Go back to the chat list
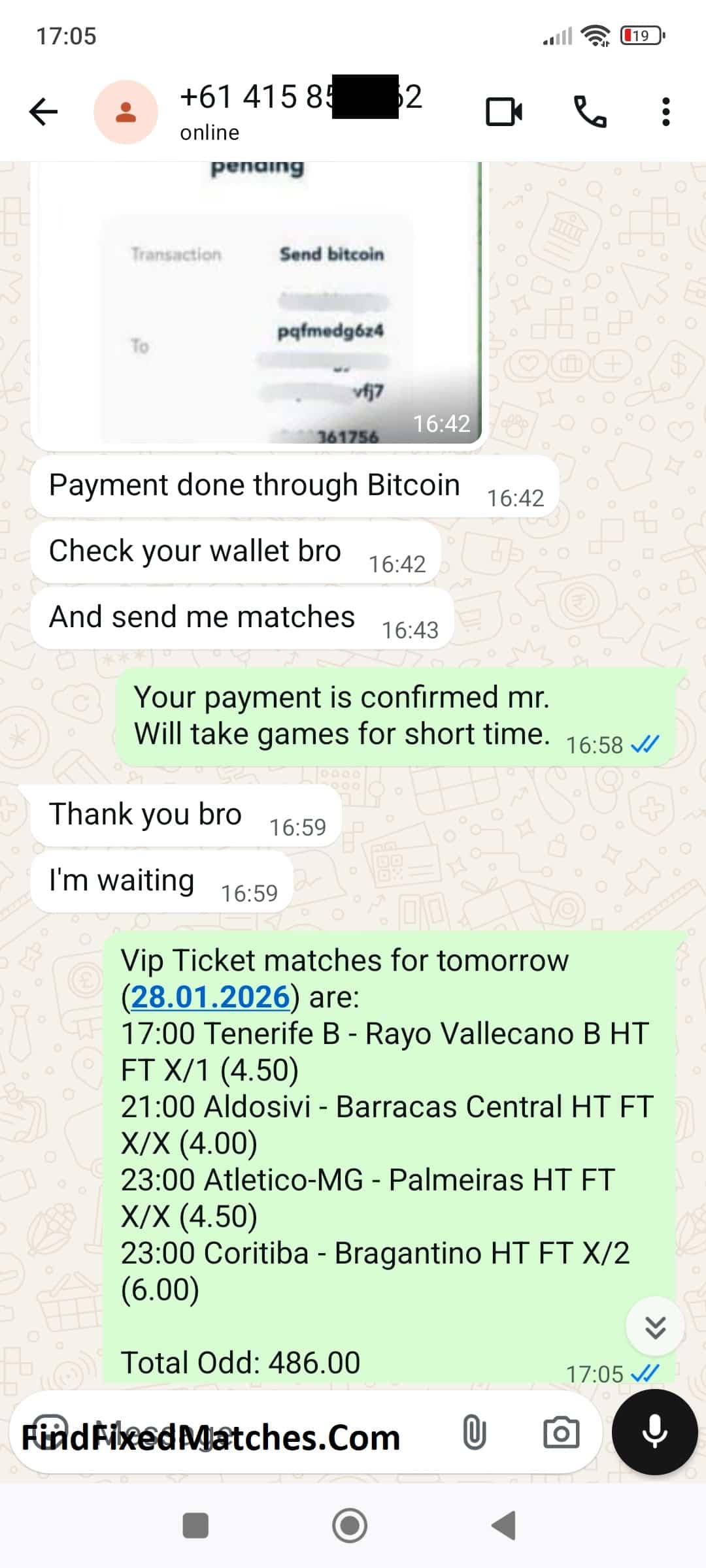The image size is (706, 1568). pyautogui.click(x=44, y=112)
